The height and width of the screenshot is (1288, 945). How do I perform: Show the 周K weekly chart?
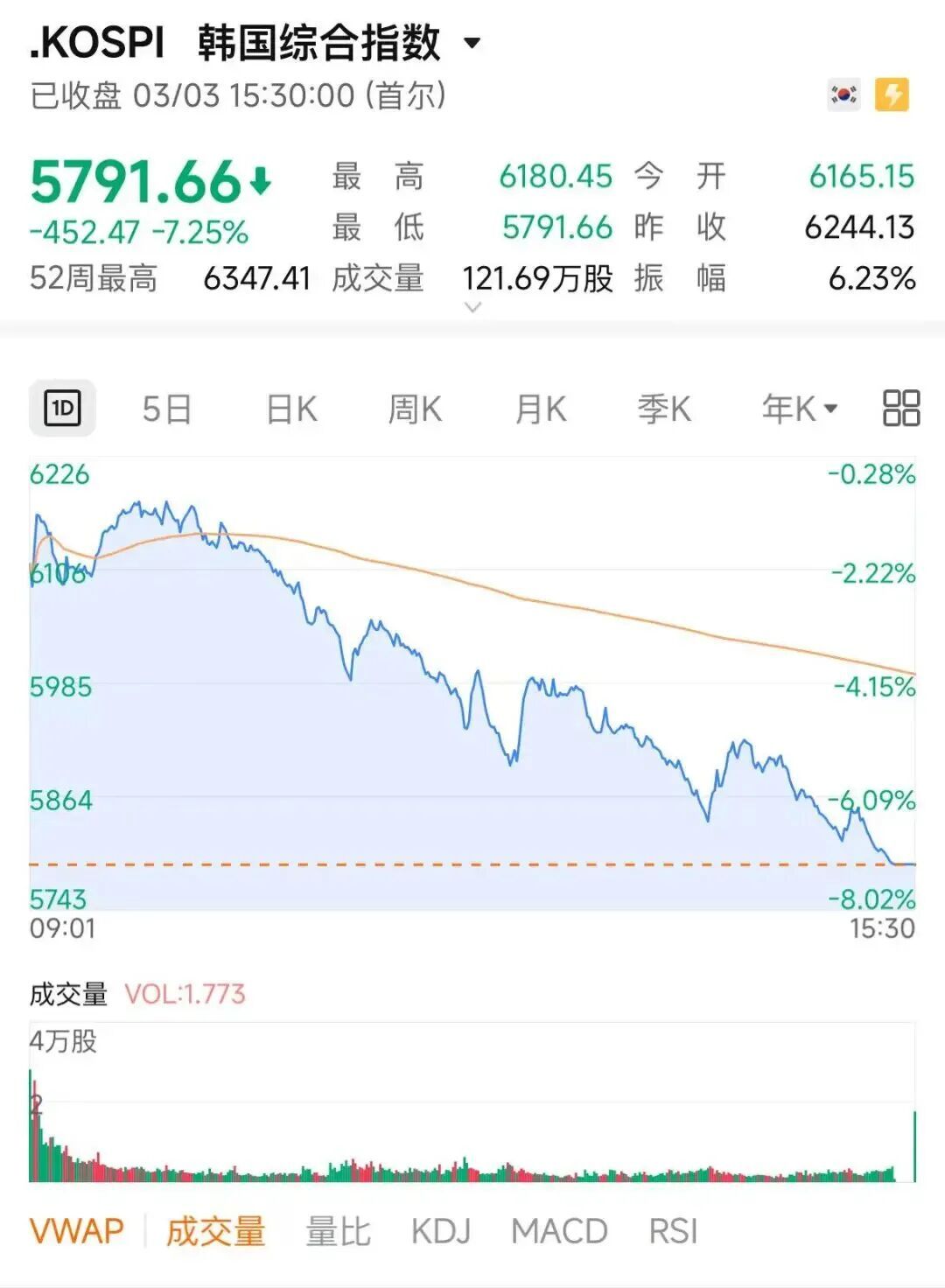coord(415,409)
